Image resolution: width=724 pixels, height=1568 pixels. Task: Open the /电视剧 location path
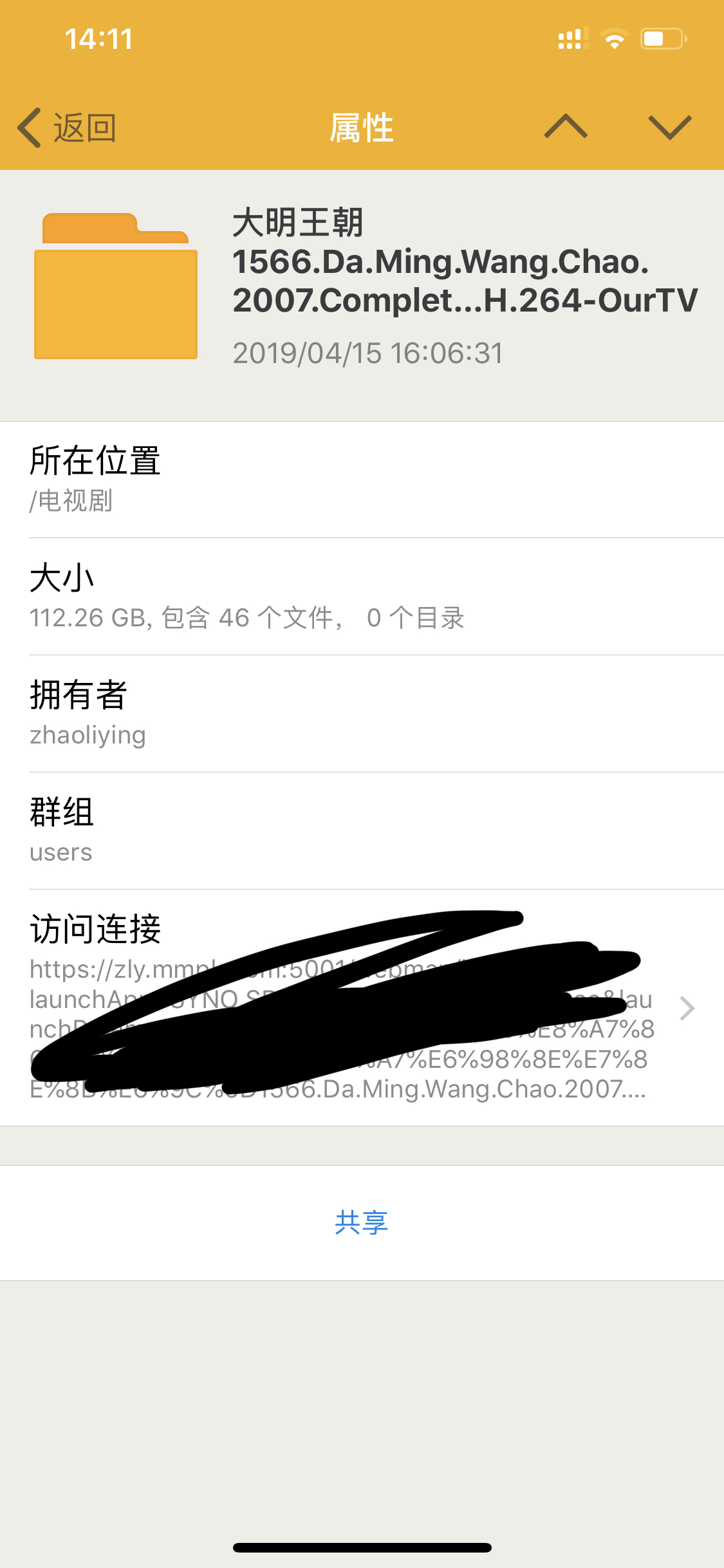coord(71,501)
